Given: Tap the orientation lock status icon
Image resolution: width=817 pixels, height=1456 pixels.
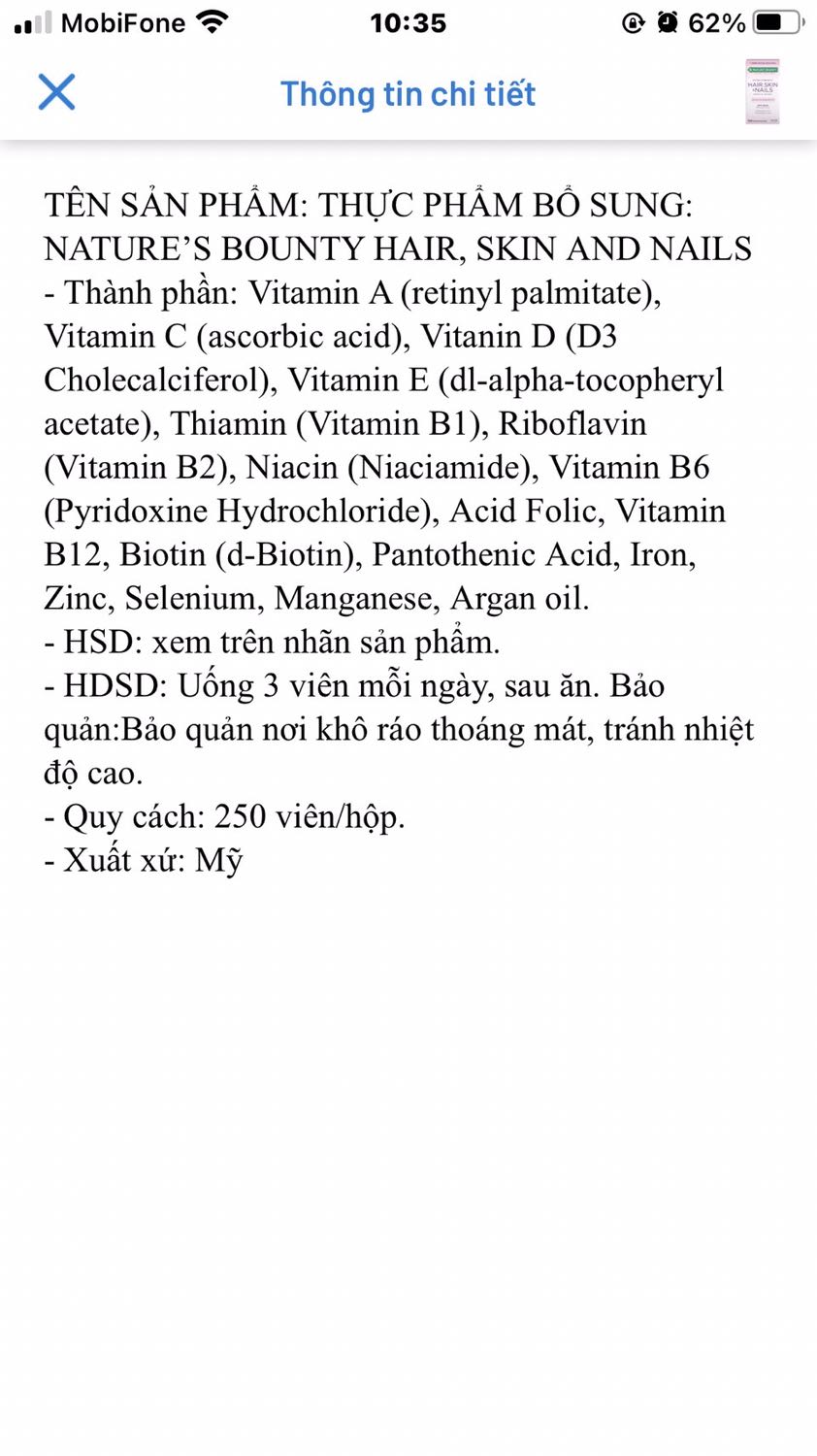Looking at the screenshot, I should click(633, 21).
